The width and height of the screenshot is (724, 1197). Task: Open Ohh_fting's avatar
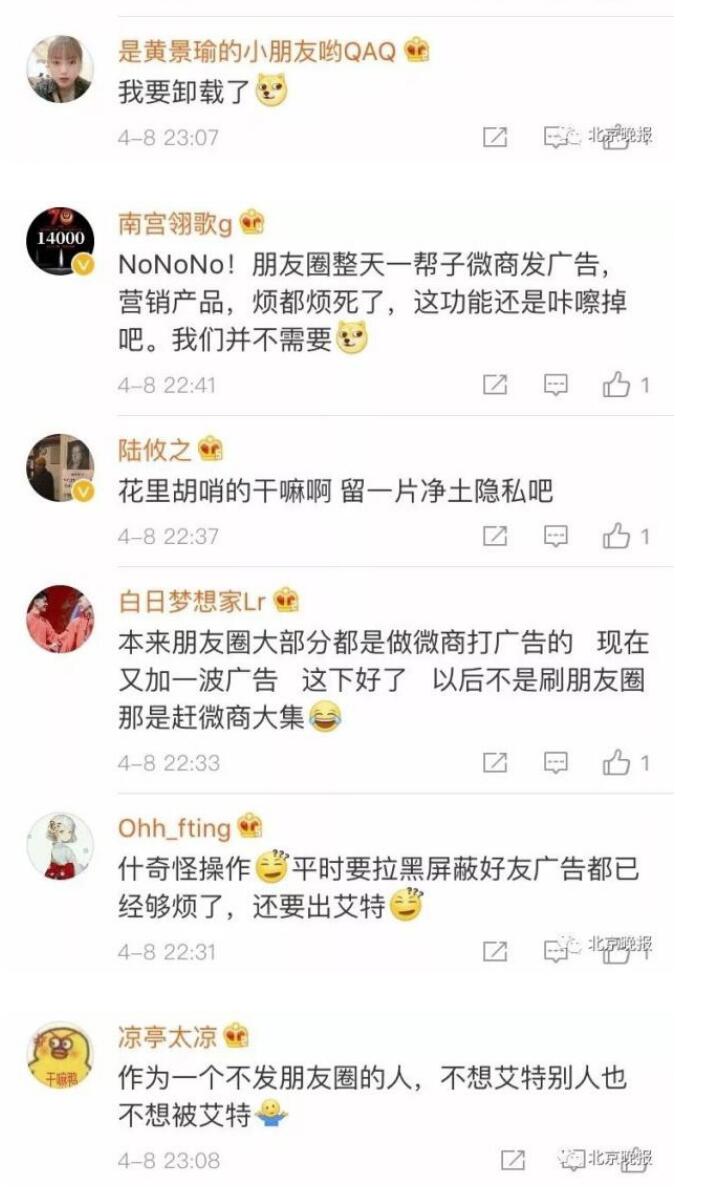[60, 846]
